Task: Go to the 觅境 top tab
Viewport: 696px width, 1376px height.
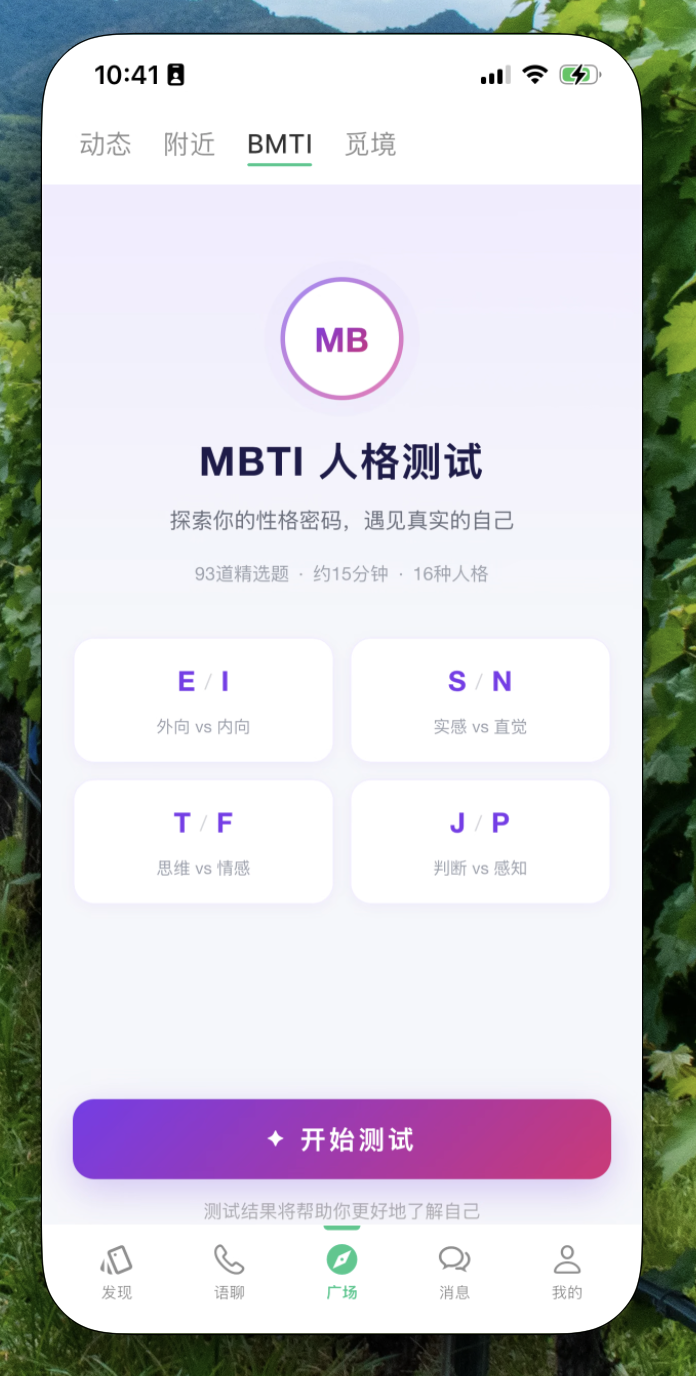Action: 371,144
